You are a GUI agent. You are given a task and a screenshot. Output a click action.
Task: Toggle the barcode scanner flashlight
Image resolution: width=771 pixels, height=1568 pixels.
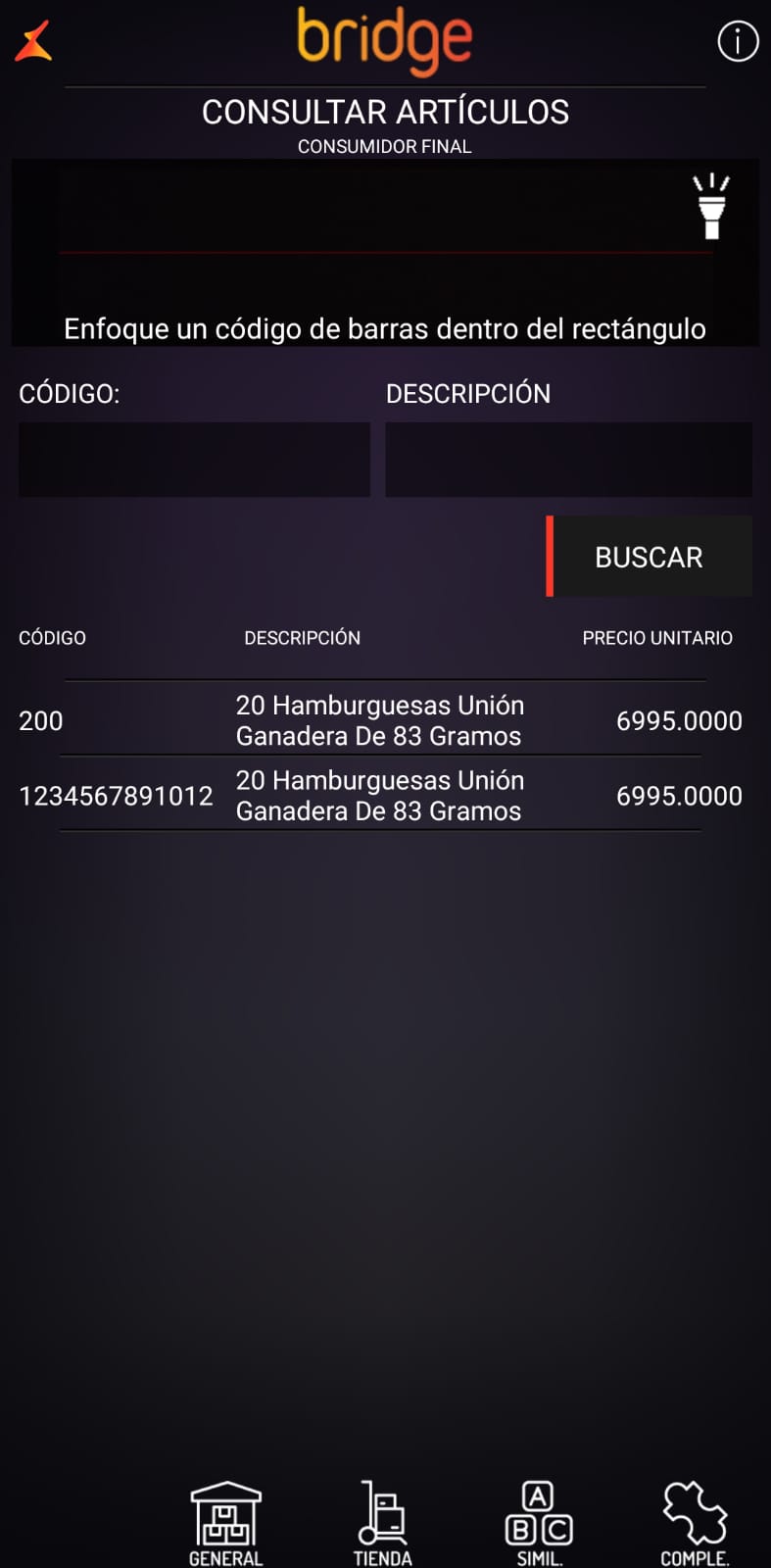711,207
